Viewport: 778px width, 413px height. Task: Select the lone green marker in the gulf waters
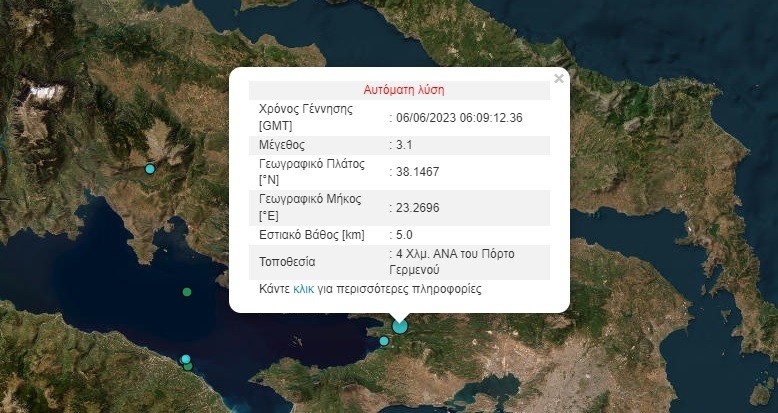pos(187,292)
